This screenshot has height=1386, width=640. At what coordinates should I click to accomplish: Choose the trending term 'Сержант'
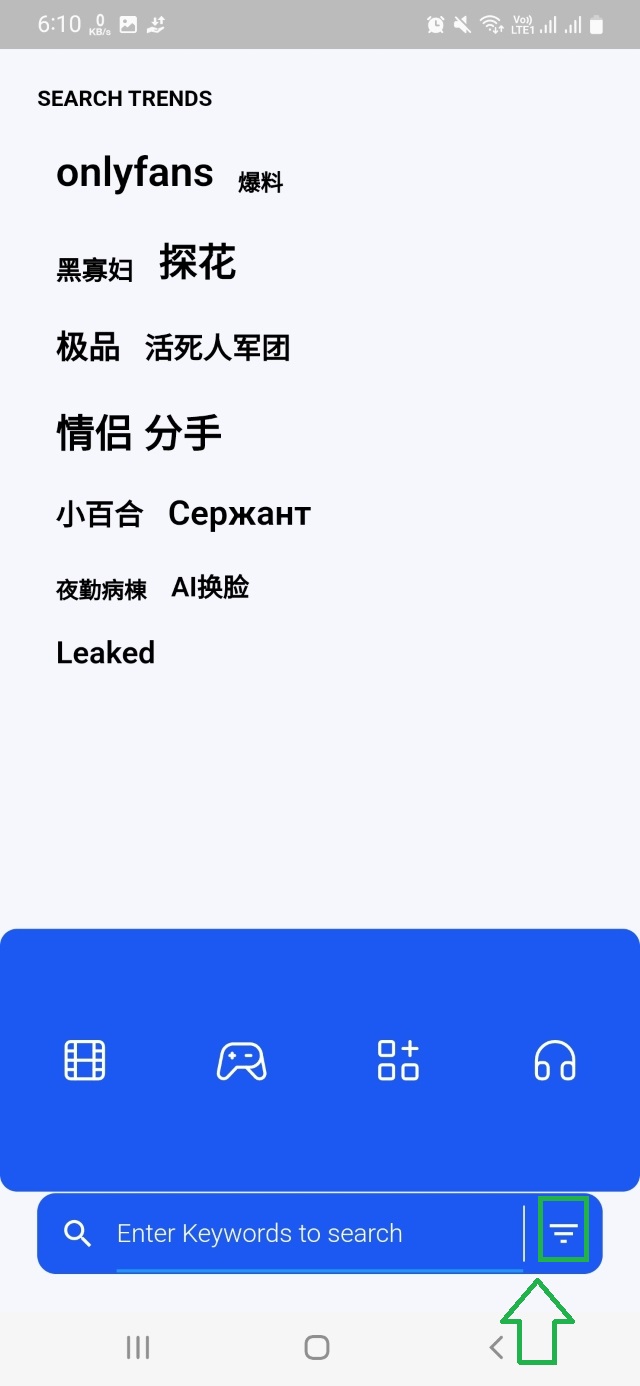point(239,514)
